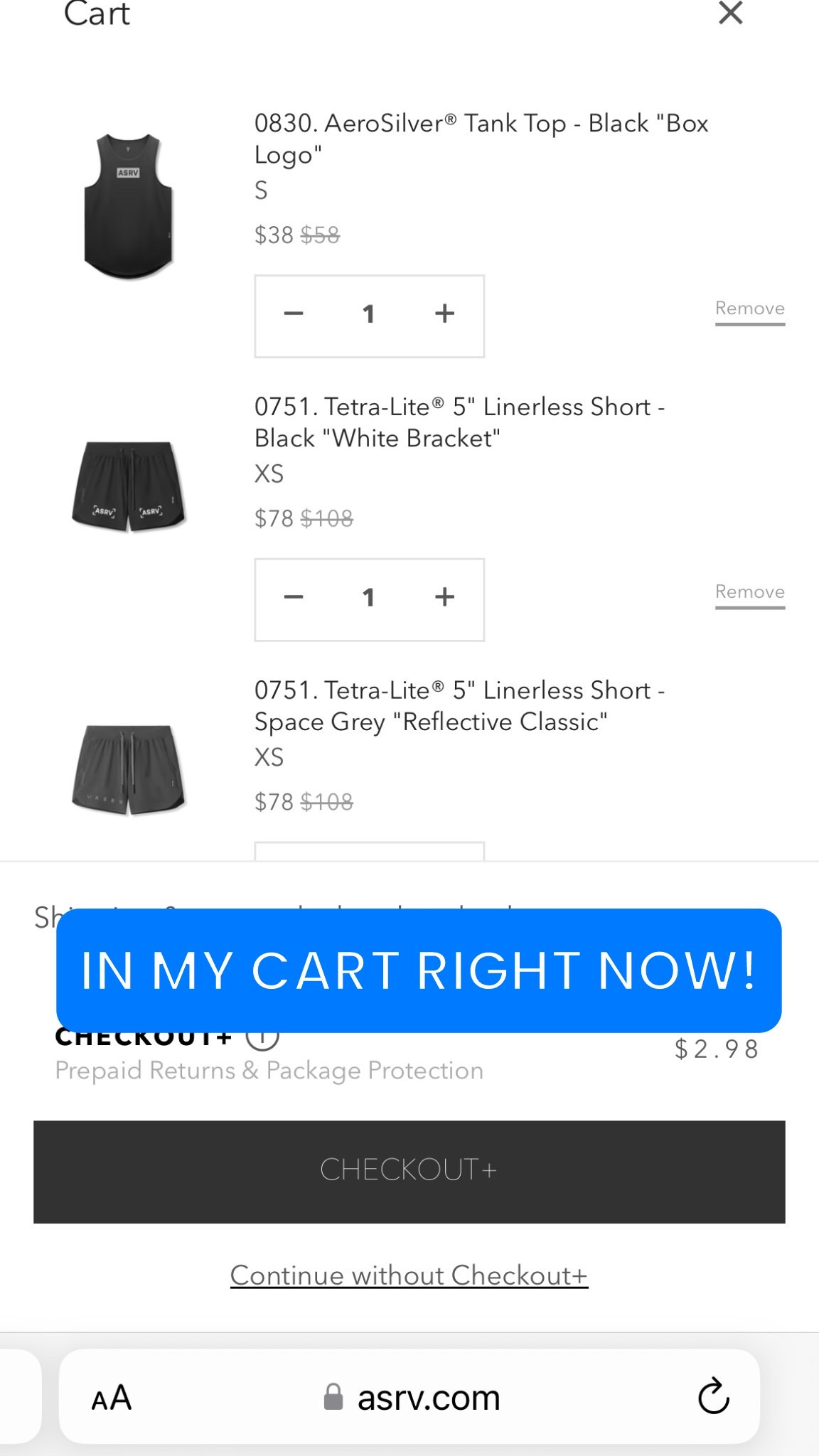The width and height of the screenshot is (819, 1456).
Task: Reload the asrv.com page
Action: 713,1397
